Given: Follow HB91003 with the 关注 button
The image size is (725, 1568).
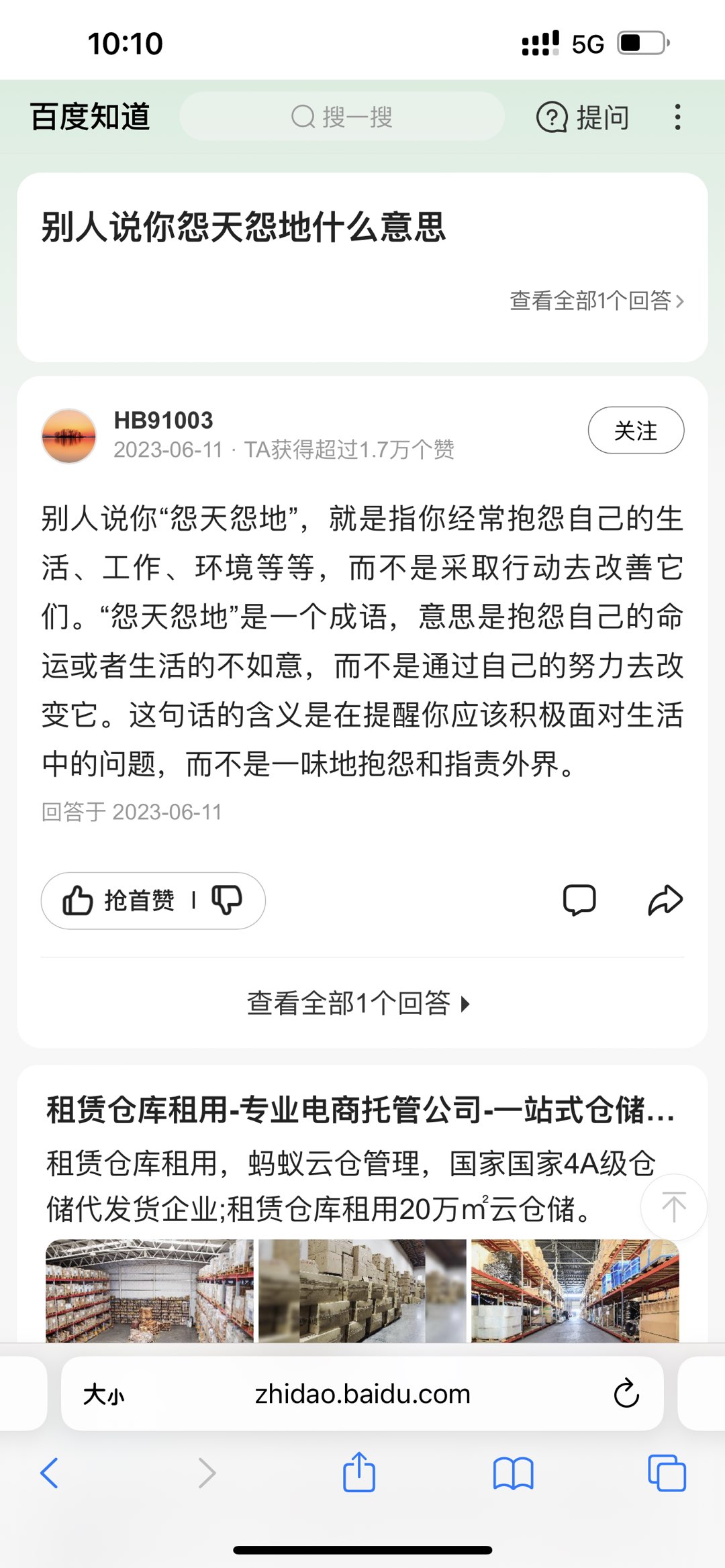Looking at the screenshot, I should 635,430.
